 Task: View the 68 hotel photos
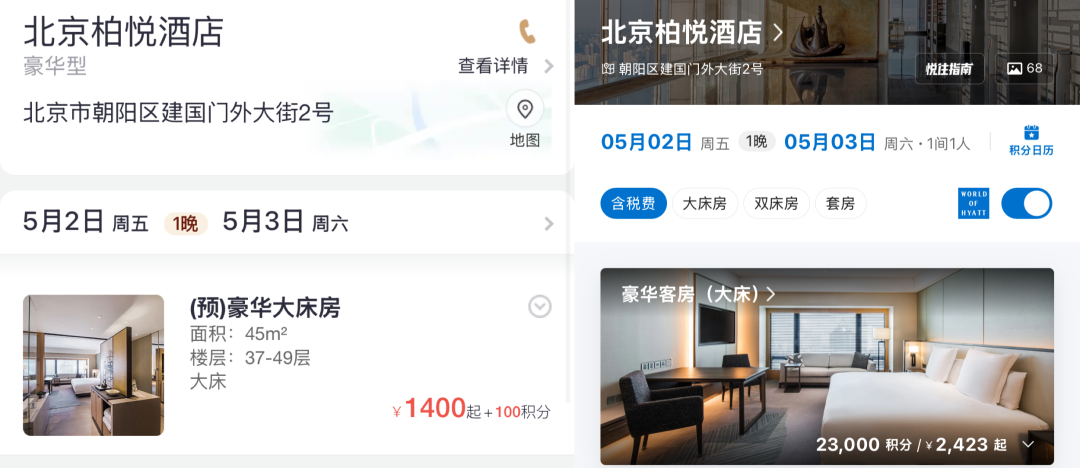coord(1025,68)
